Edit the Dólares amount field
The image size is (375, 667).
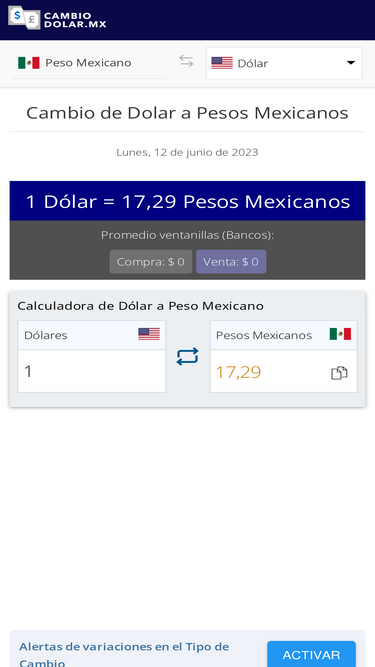coord(91,371)
